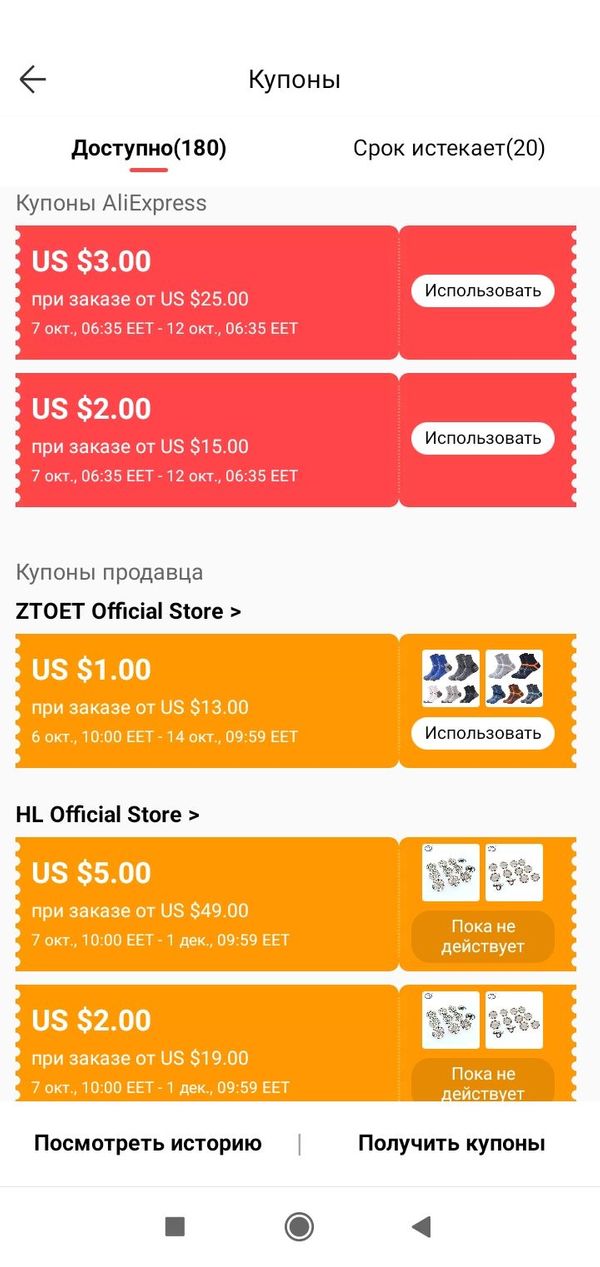Use the US $3.00 AliExpress coupon
The width and height of the screenshot is (600, 1267).
(x=482, y=291)
